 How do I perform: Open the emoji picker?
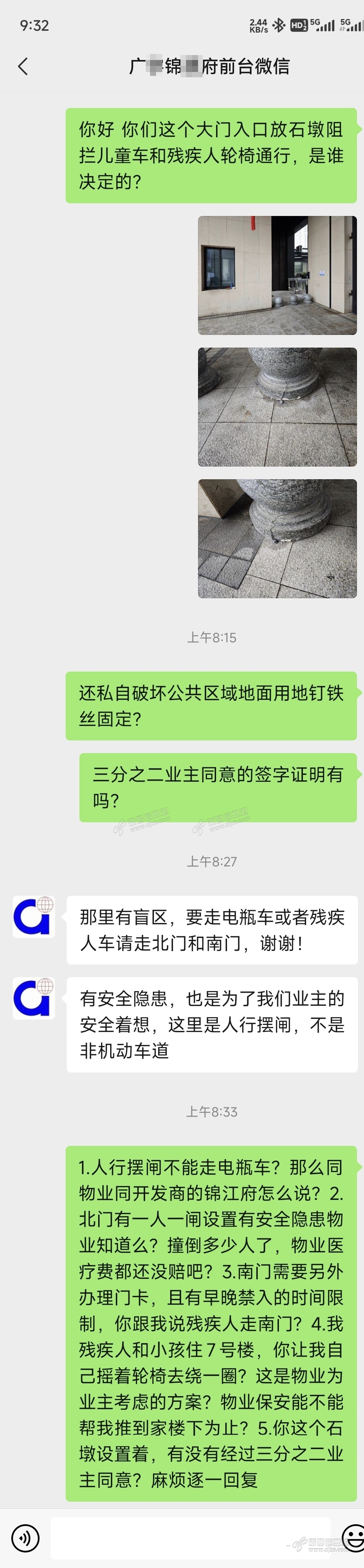353,1537
